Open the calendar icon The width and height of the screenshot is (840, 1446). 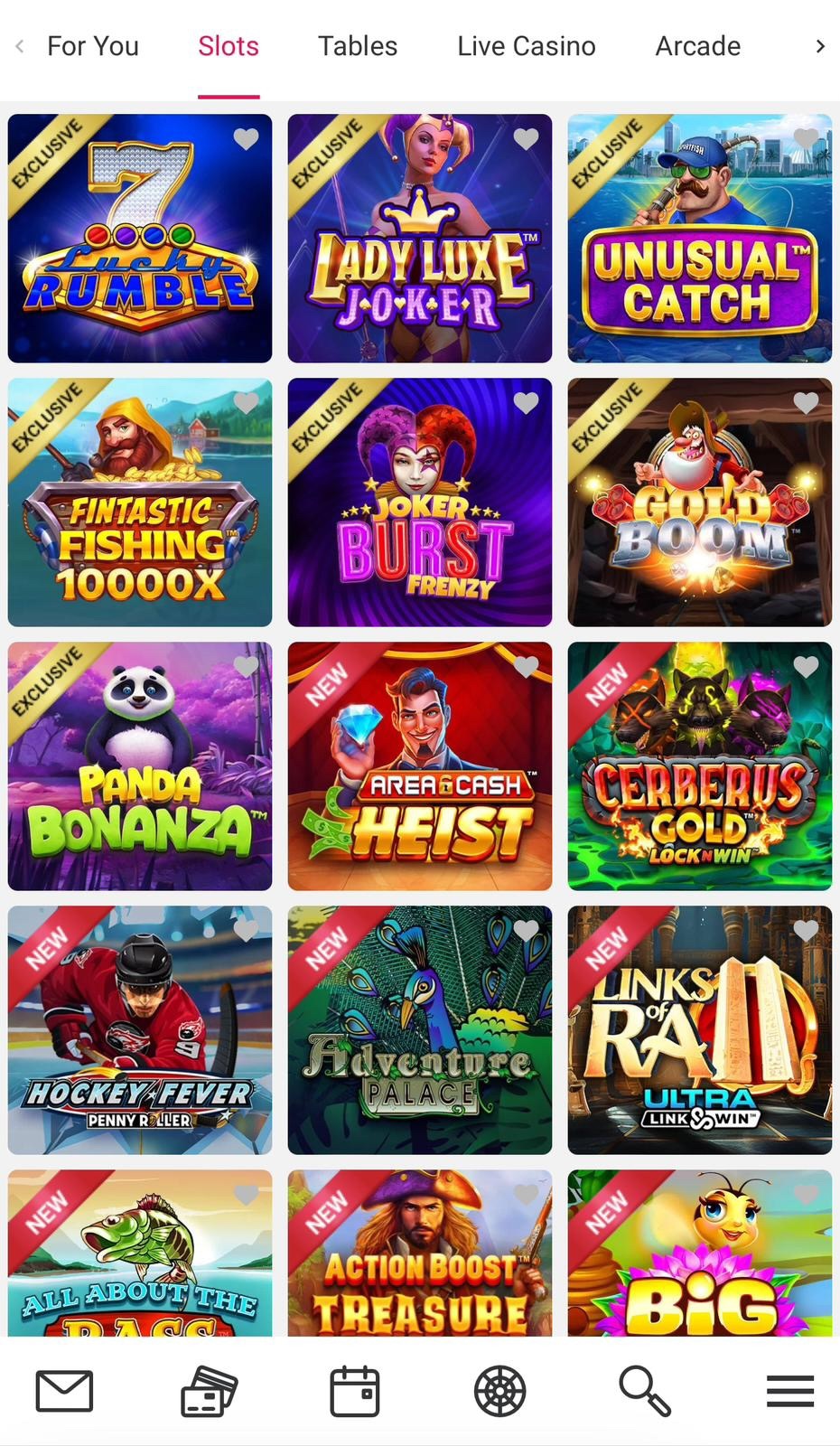pos(354,1391)
